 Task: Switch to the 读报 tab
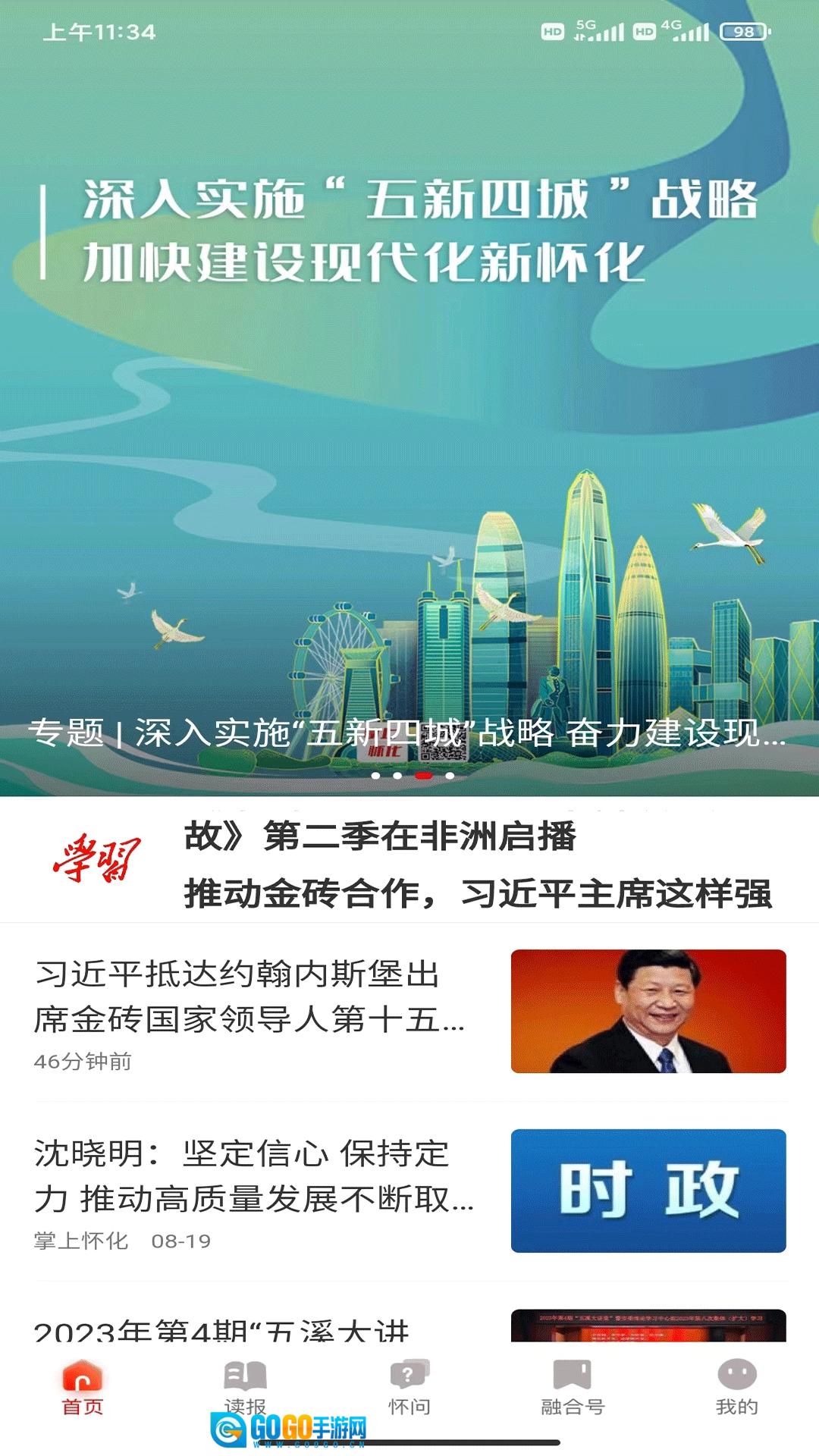coord(245,1388)
